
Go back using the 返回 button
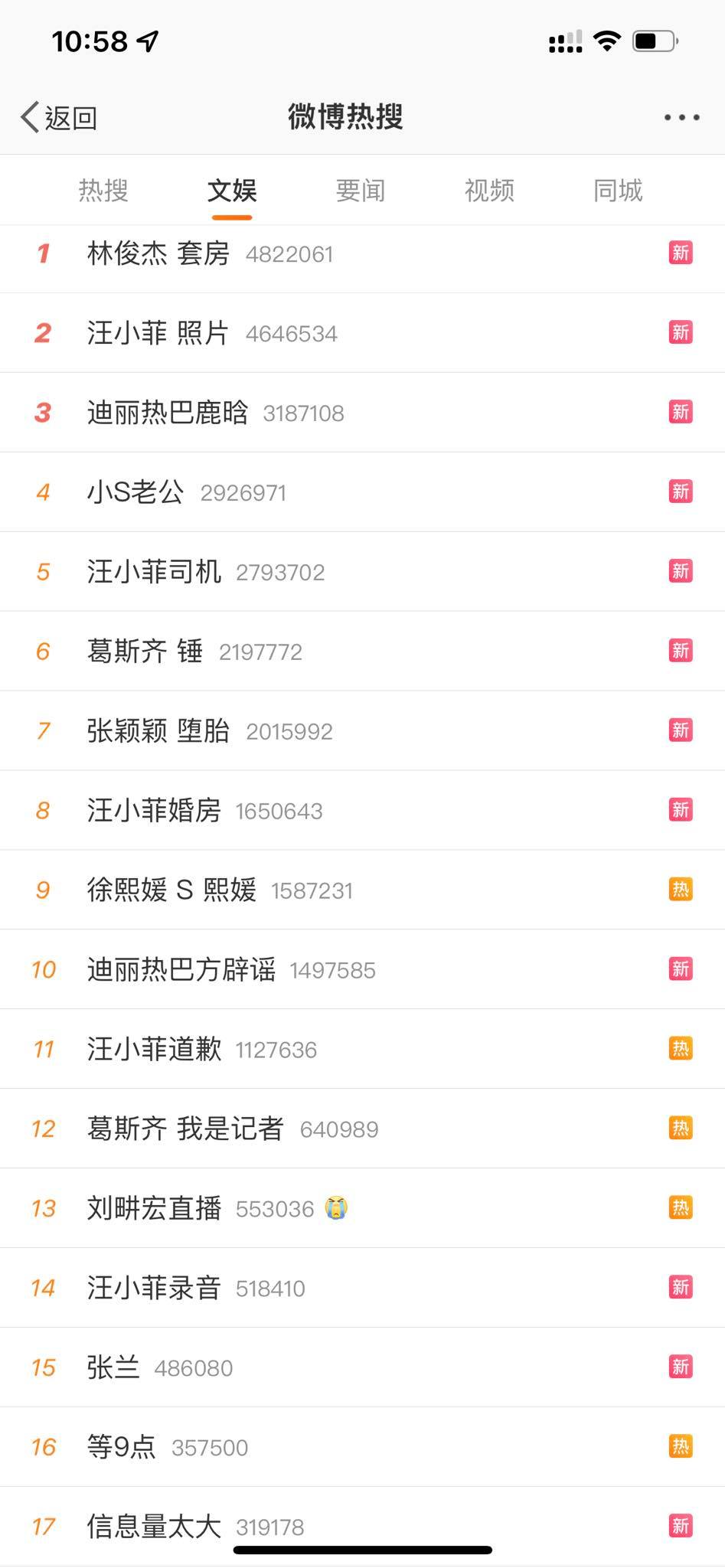(x=60, y=118)
